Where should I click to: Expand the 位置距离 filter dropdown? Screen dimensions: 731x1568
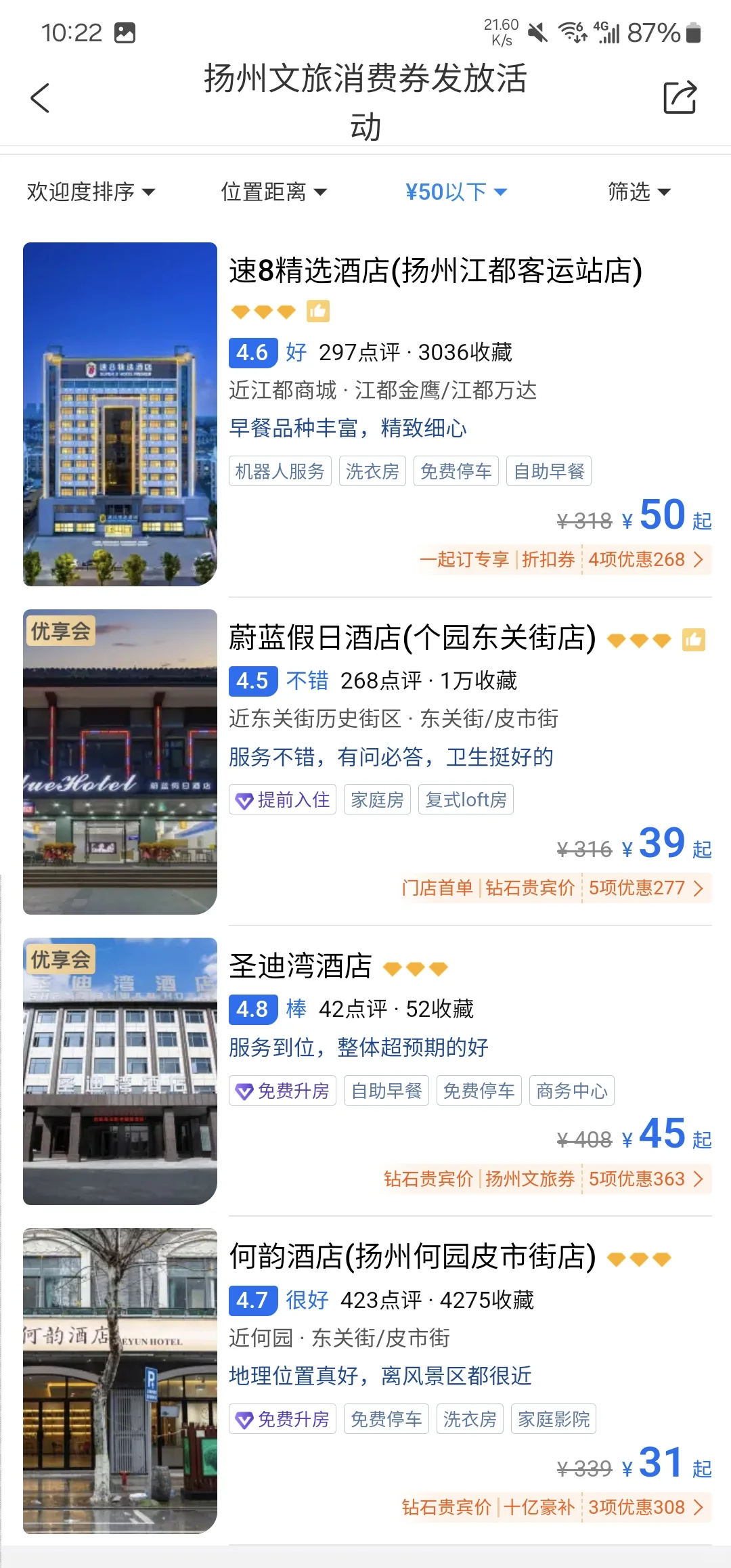tap(273, 192)
